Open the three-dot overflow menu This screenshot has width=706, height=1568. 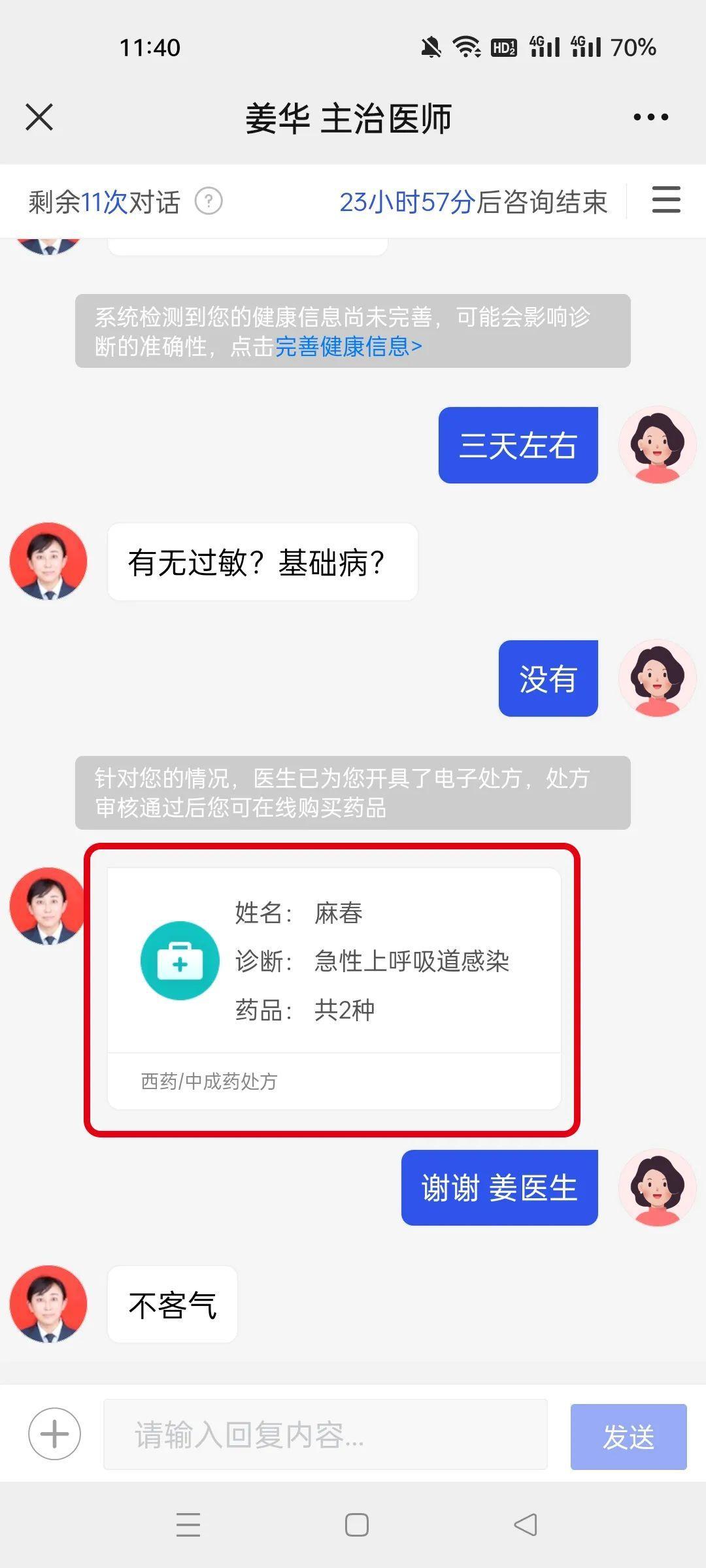(650, 118)
